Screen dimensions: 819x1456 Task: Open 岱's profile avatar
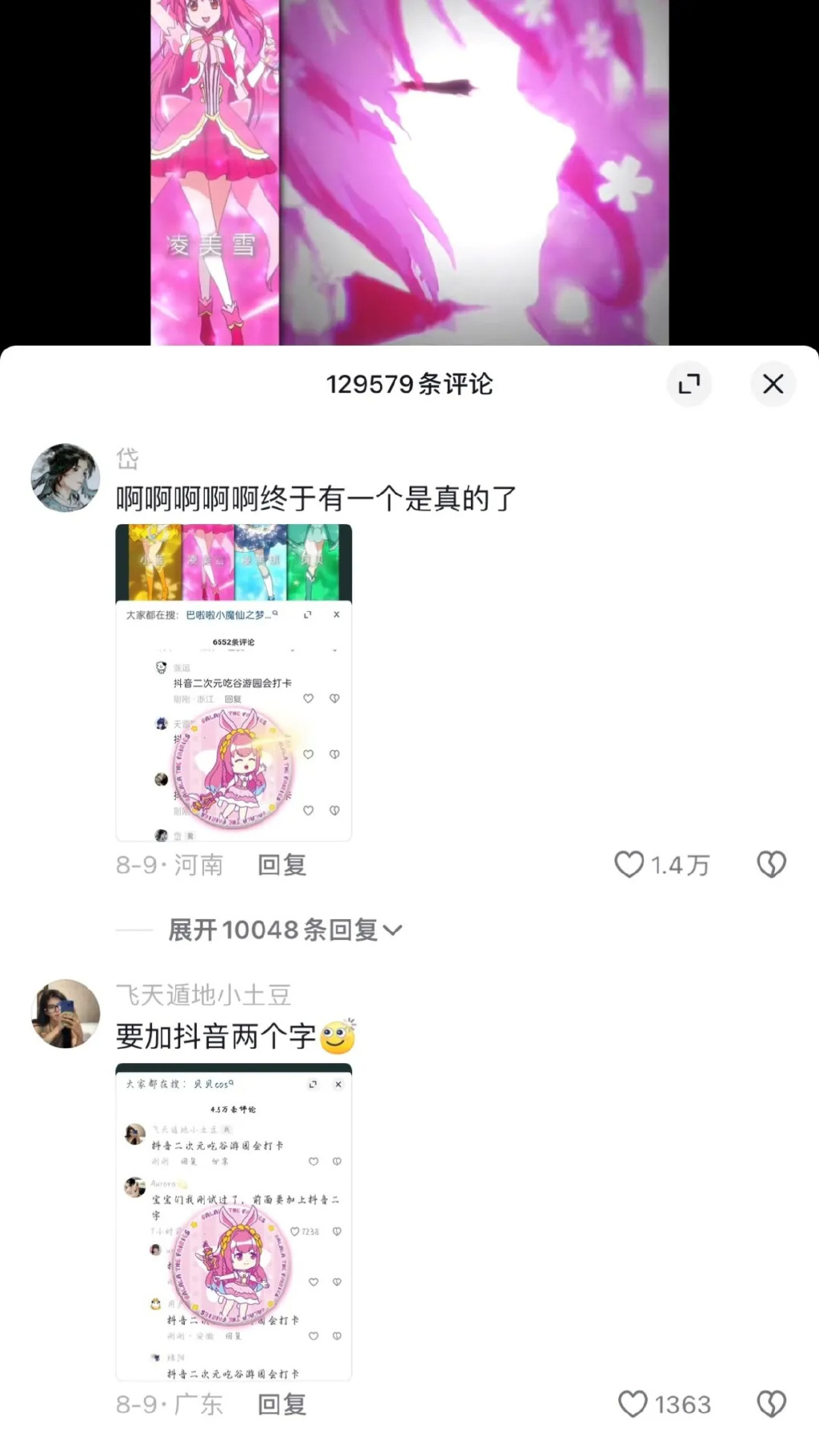point(66,478)
